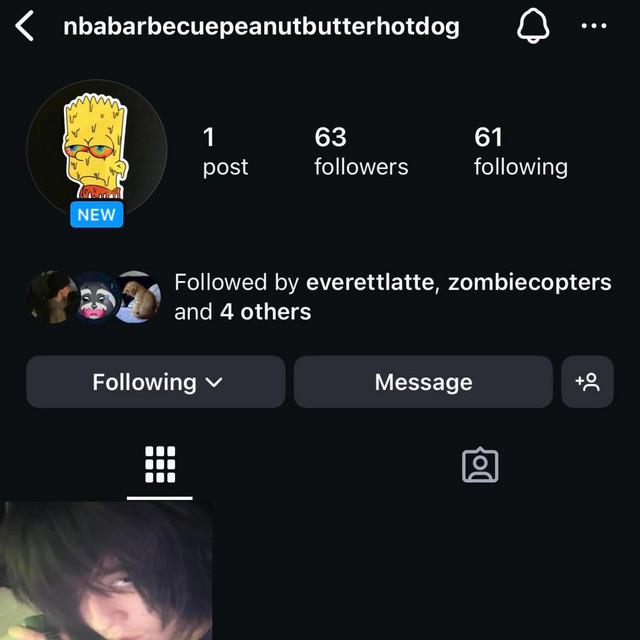Screen dimensions: 640x640
Task: Go back using the top-left arrow
Action: pyautogui.click(x=25, y=27)
